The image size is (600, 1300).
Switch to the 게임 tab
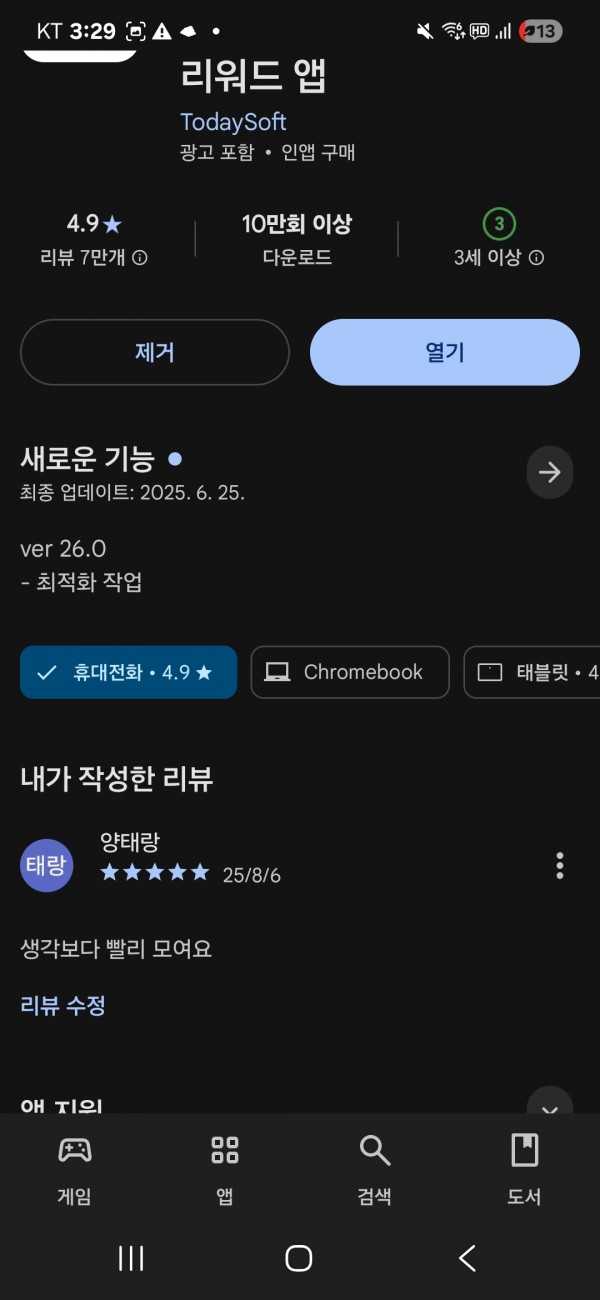coord(75,1169)
